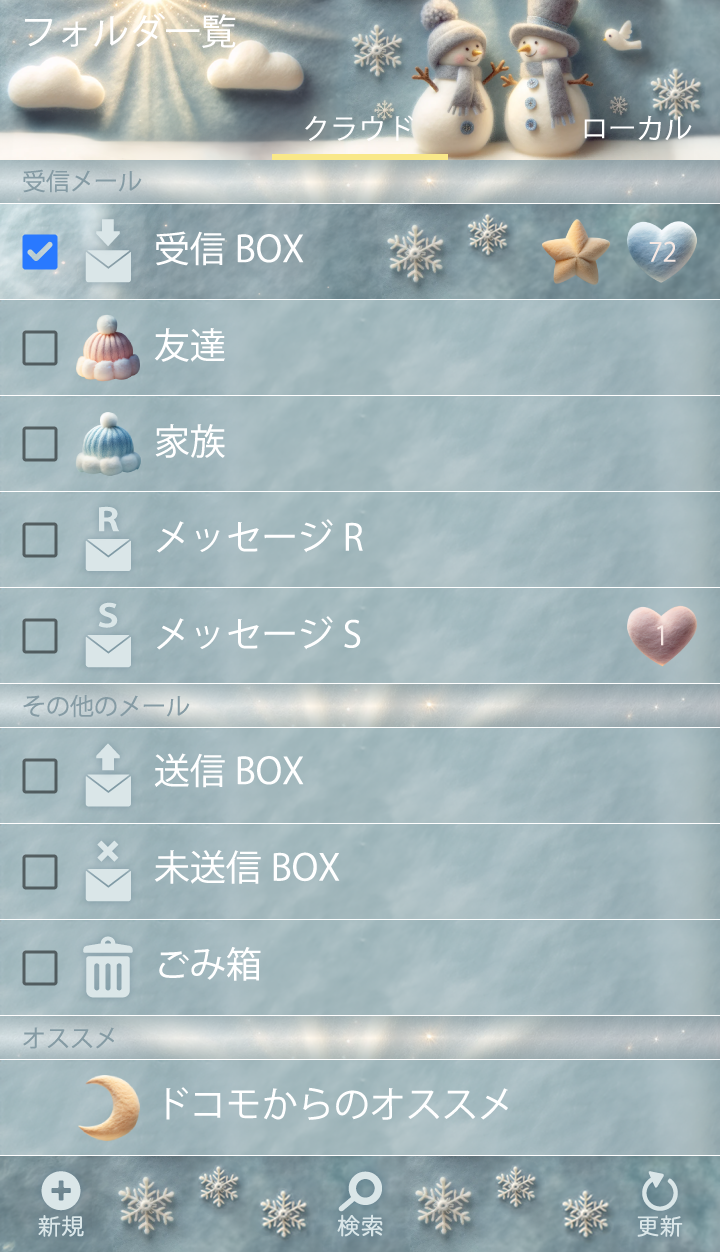Open the 家族 folder

(x=190, y=443)
